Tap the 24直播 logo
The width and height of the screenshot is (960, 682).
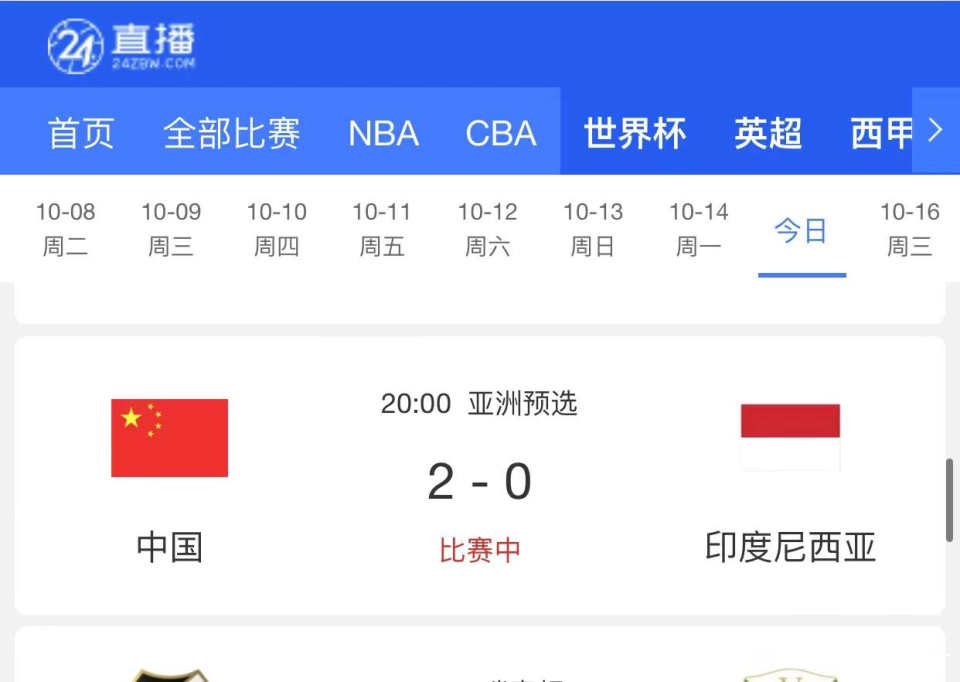pyautogui.click(x=121, y=45)
